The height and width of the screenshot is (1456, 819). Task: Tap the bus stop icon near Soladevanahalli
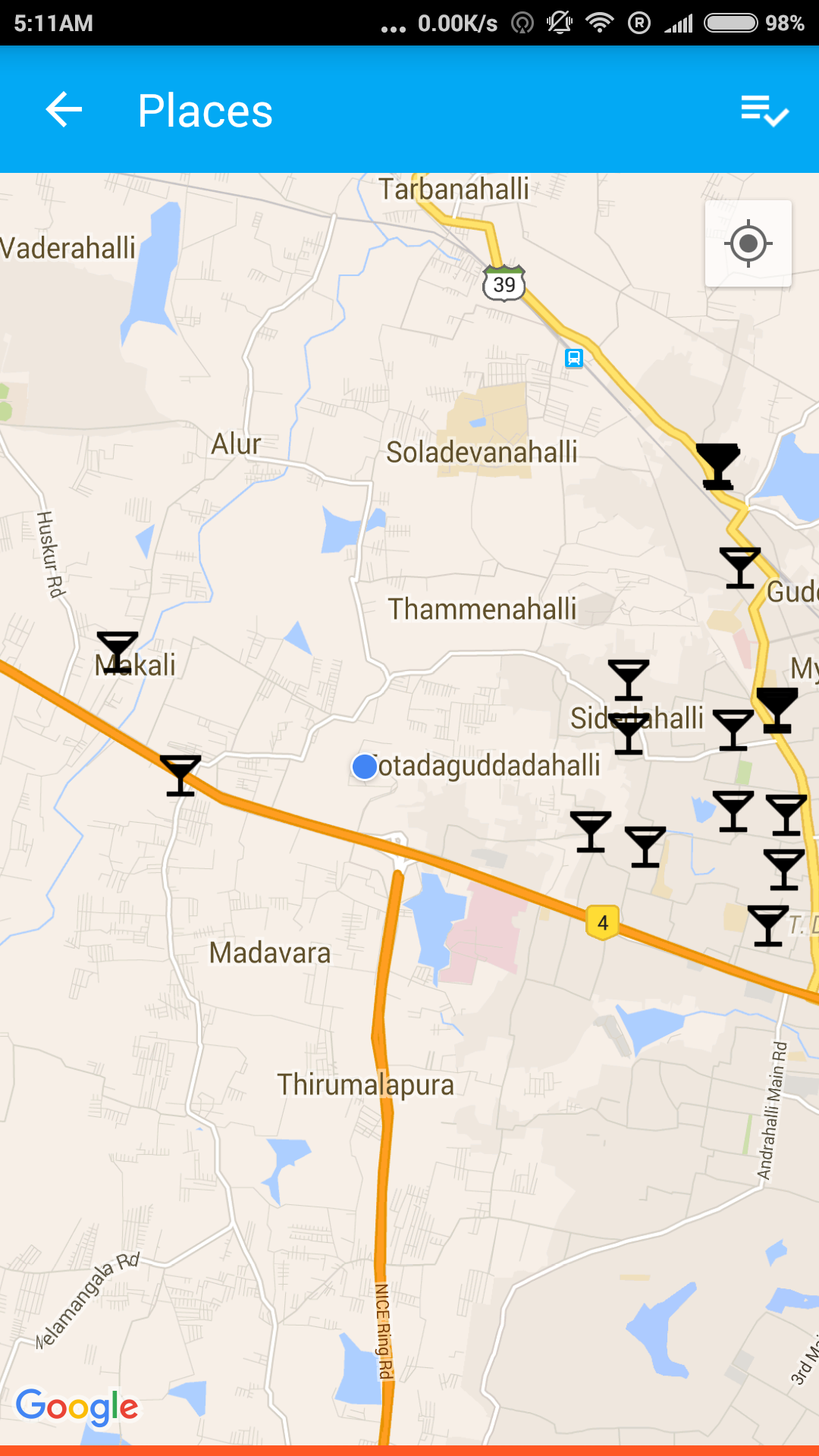tap(574, 358)
